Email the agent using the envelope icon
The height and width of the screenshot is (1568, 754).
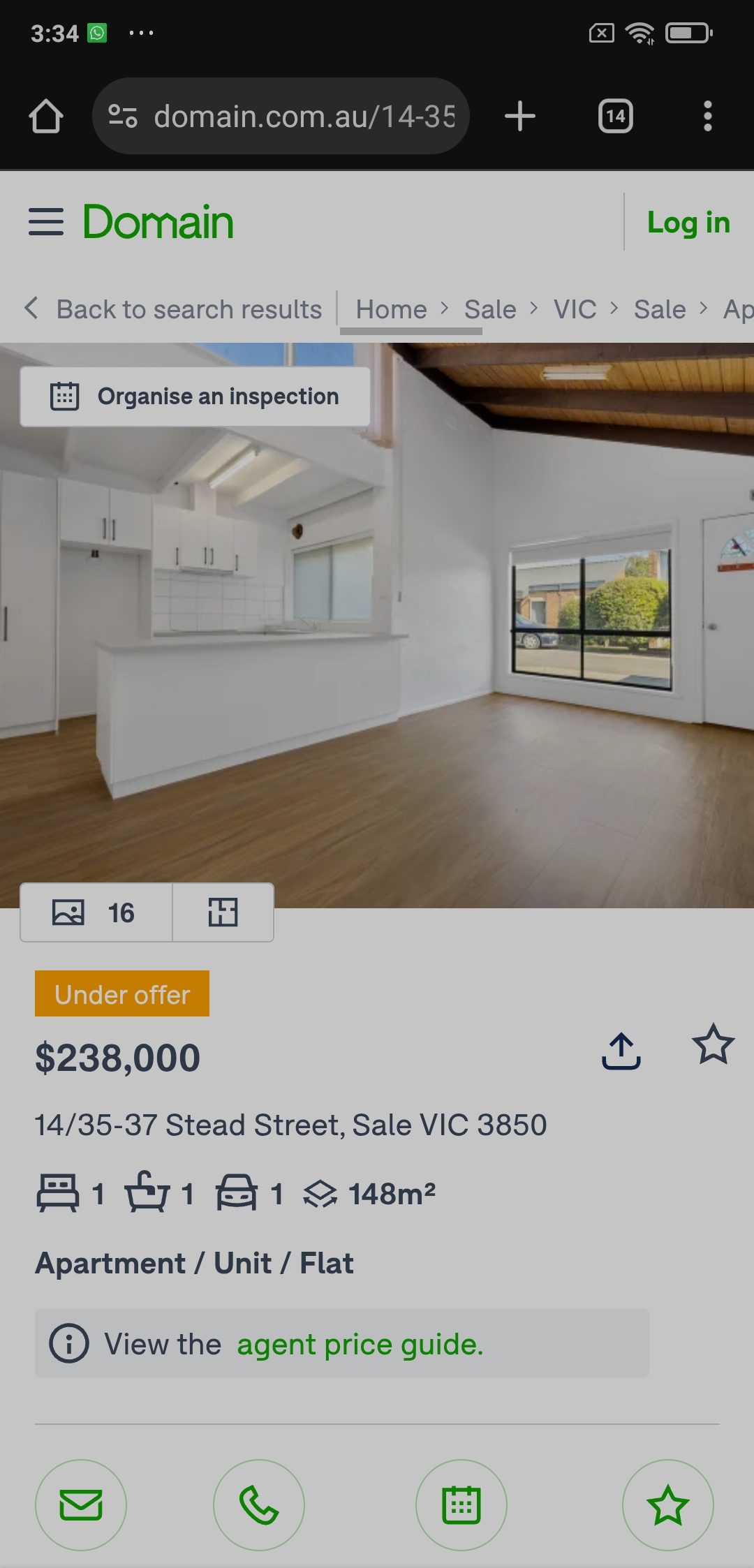tap(81, 1505)
